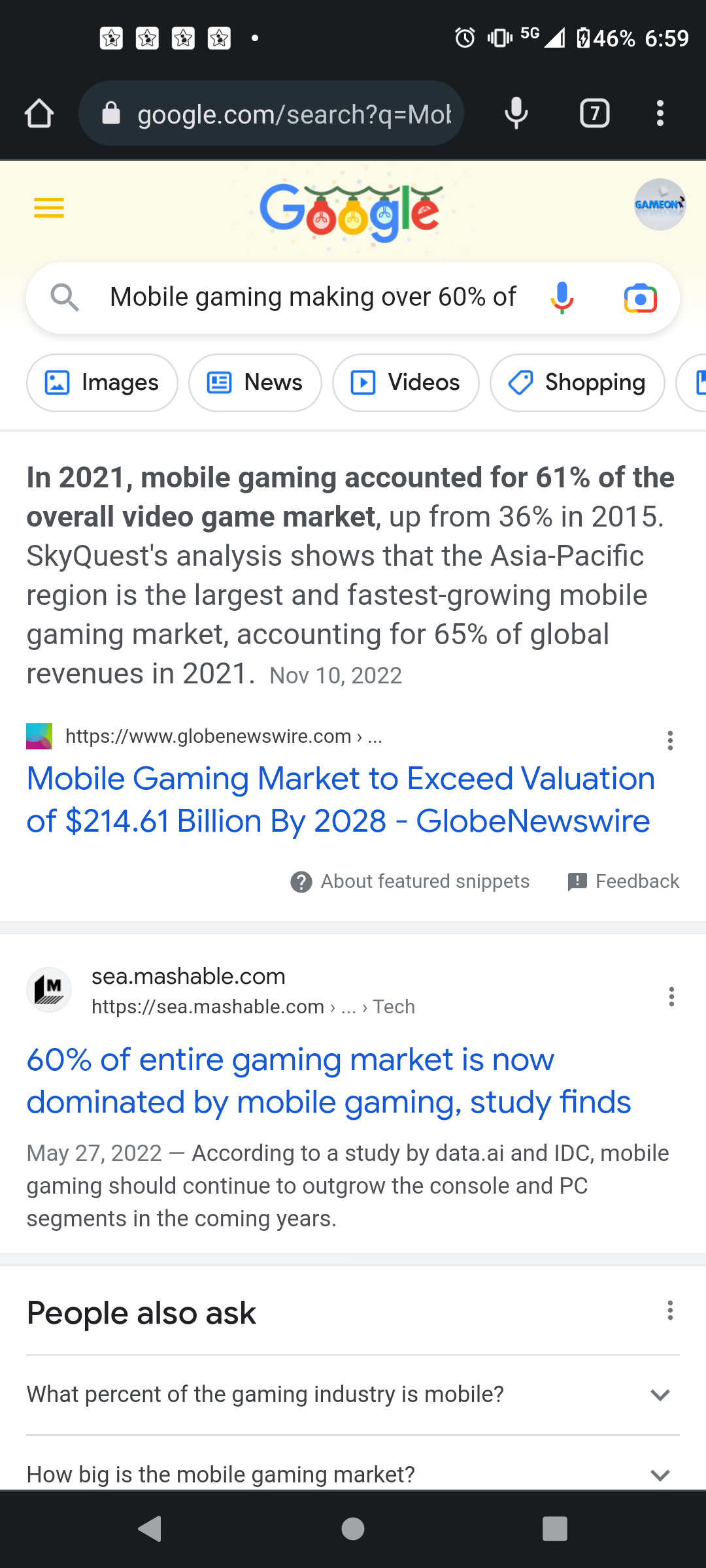Open the Google account profile picture
Image resolution: width=706 pixels, height=1568 pixels.
point(660,204)
